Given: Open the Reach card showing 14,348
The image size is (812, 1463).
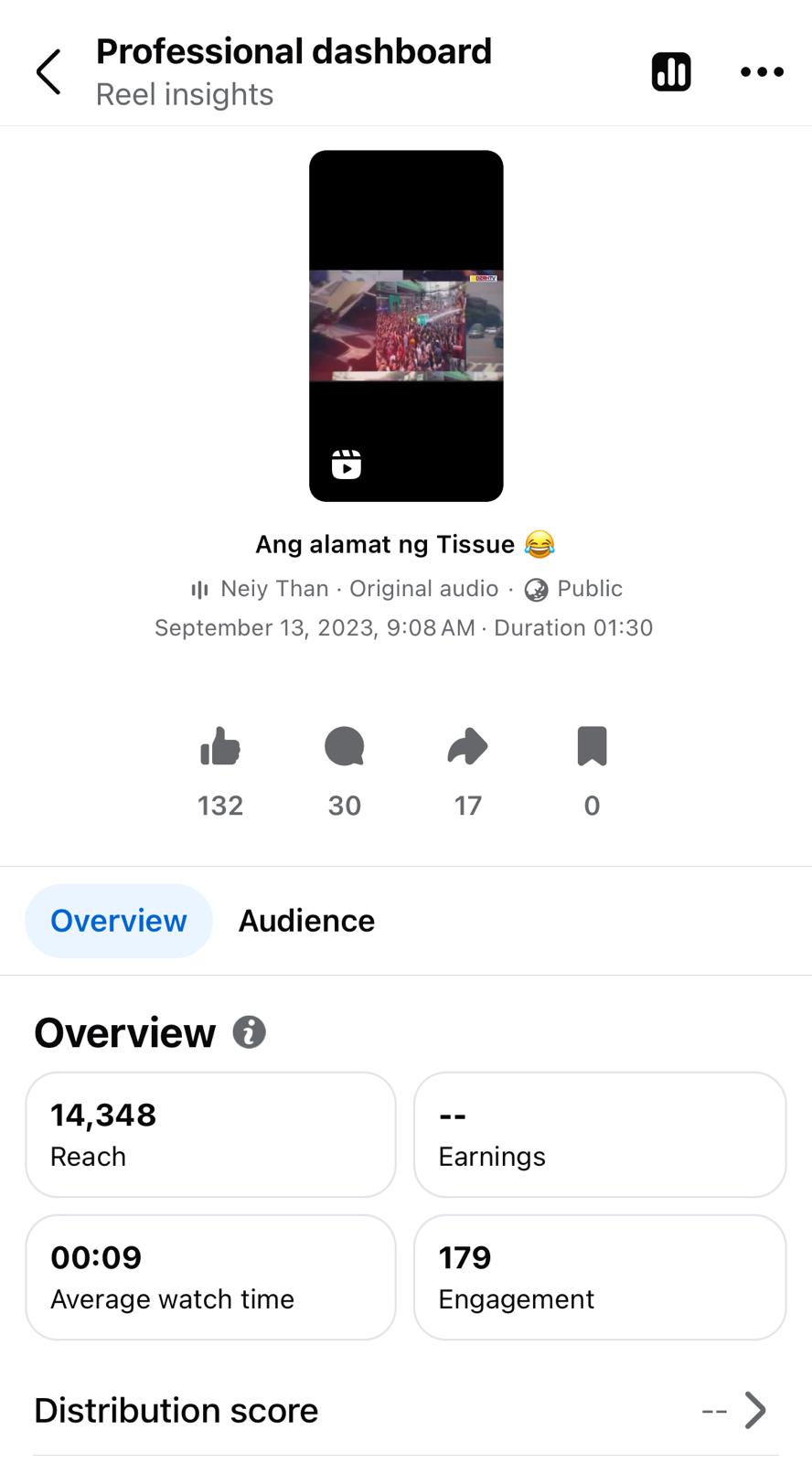Looking at the screenshot, I should point(210,1135).
